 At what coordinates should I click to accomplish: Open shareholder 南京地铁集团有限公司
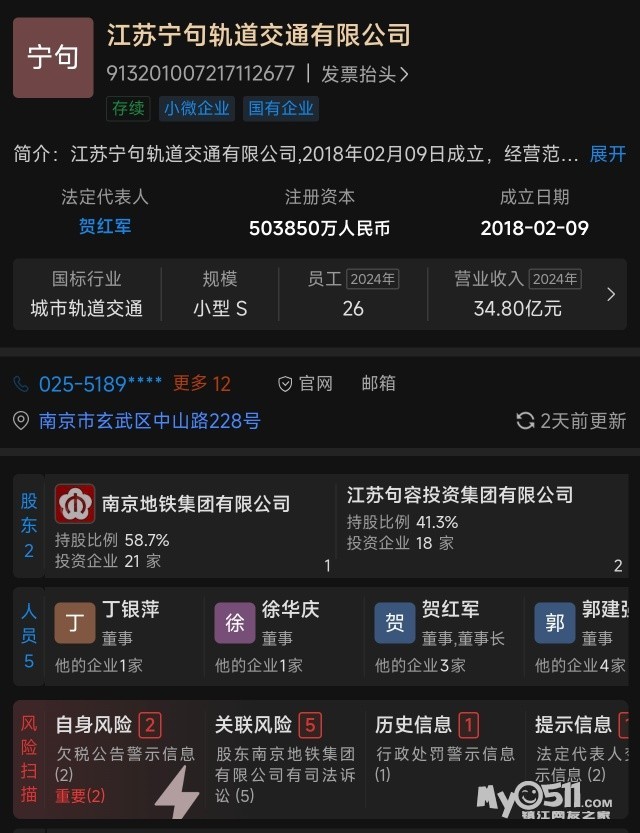(x=195, y=504)
